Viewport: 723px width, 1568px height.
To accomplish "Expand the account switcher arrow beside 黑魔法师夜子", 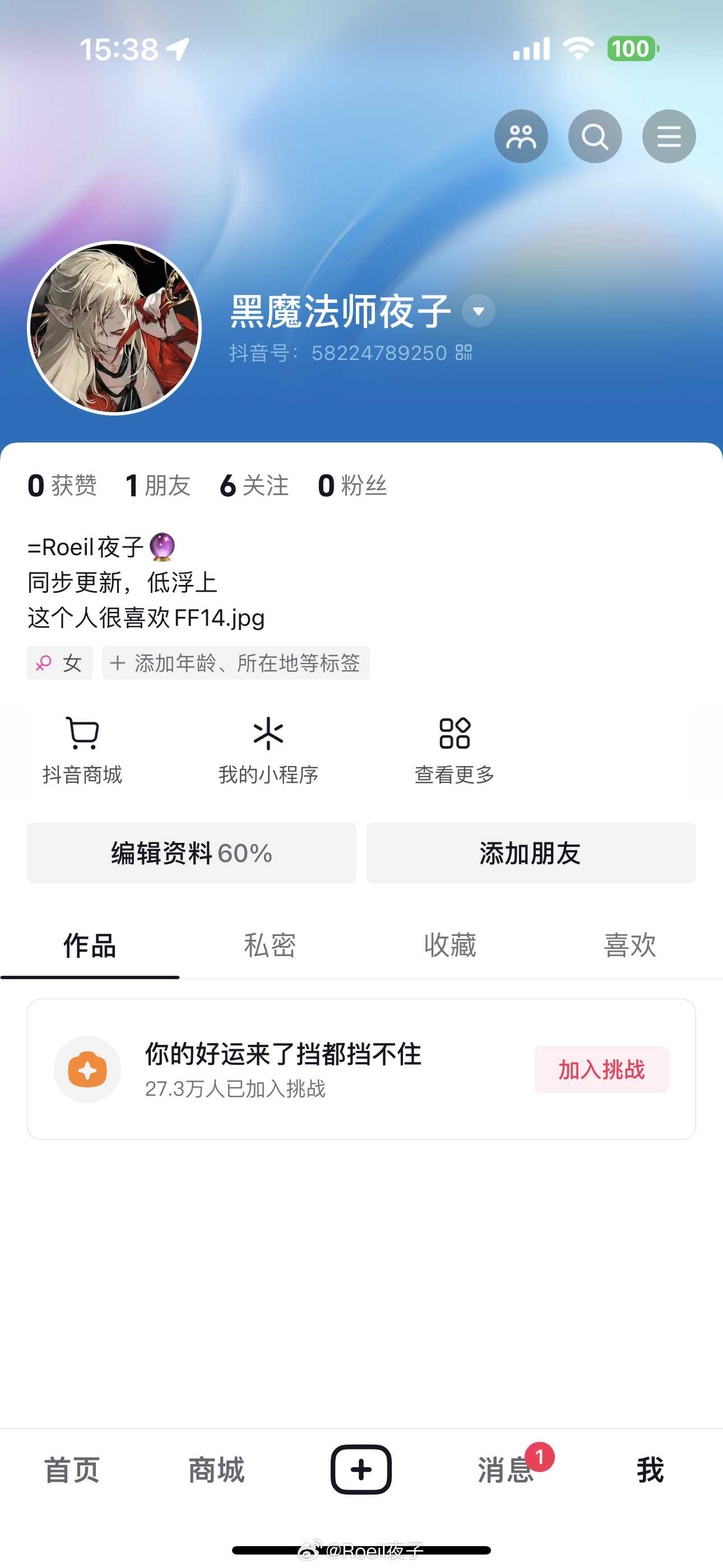I will pos(478,311).
